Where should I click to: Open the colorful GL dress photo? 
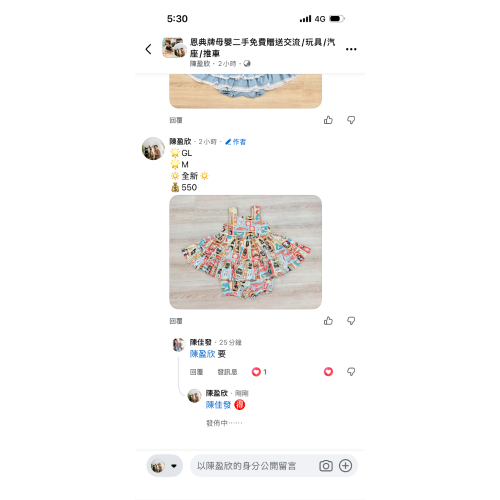tap(246, 252)
